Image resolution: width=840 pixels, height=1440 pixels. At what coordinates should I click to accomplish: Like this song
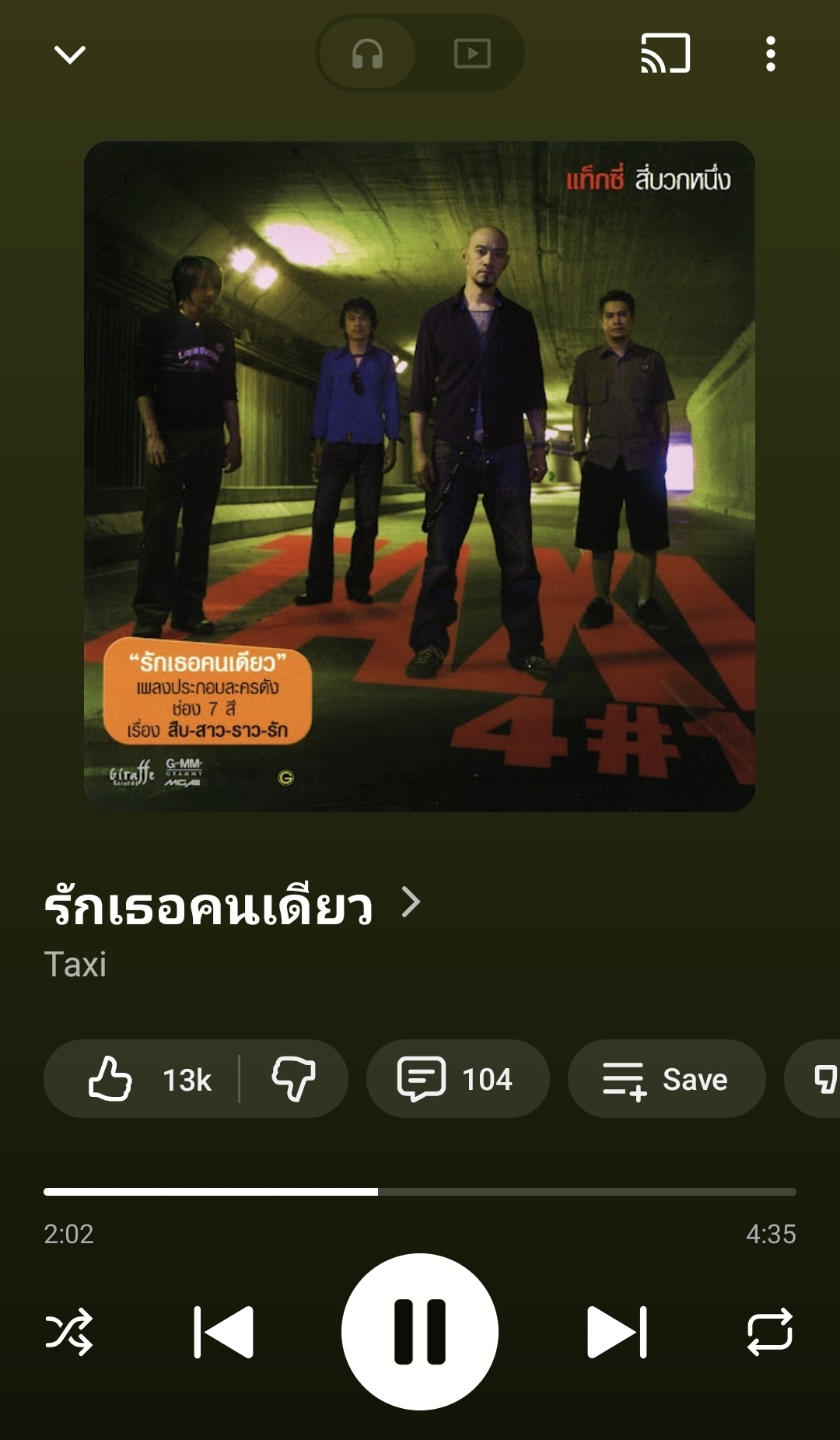click(148, 1079)
